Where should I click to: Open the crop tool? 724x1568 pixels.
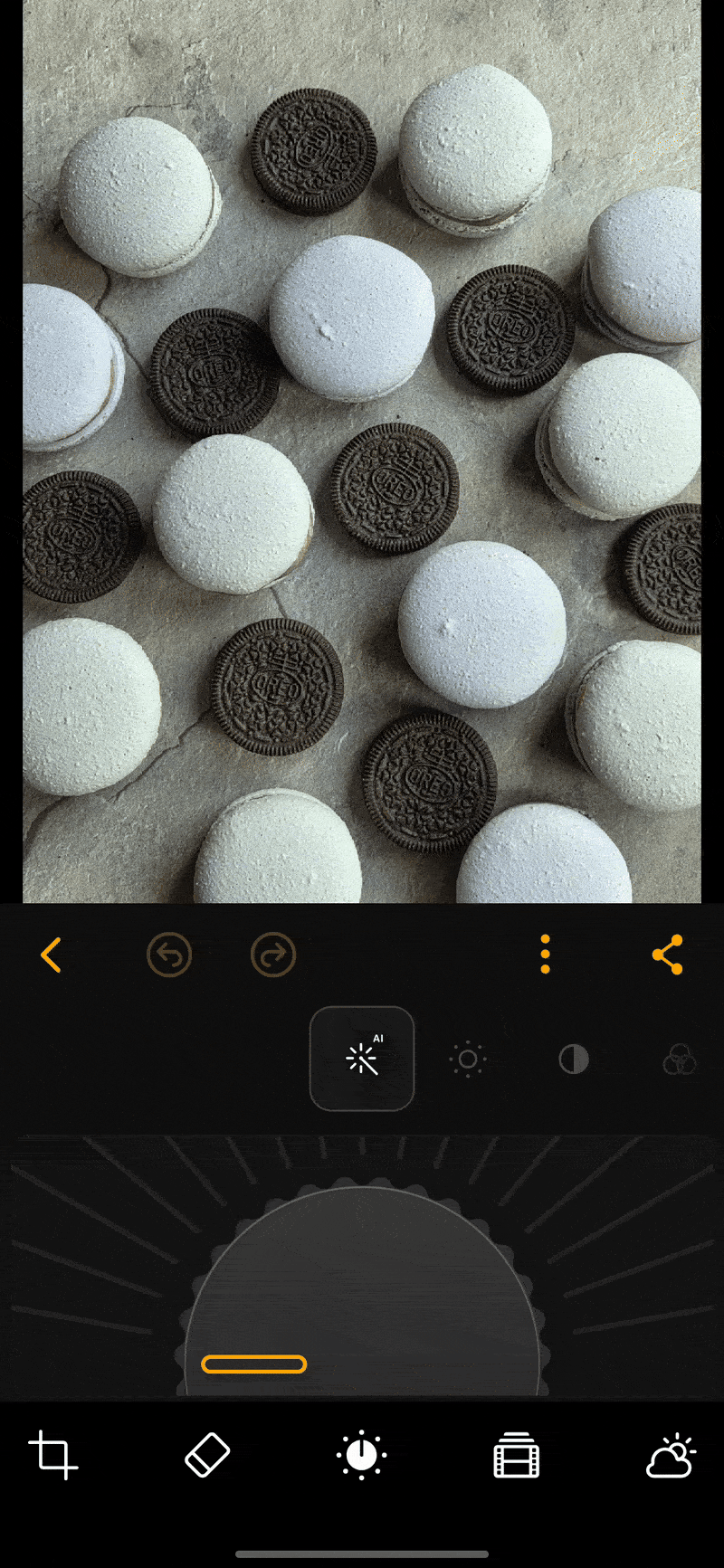(53, 1456)
